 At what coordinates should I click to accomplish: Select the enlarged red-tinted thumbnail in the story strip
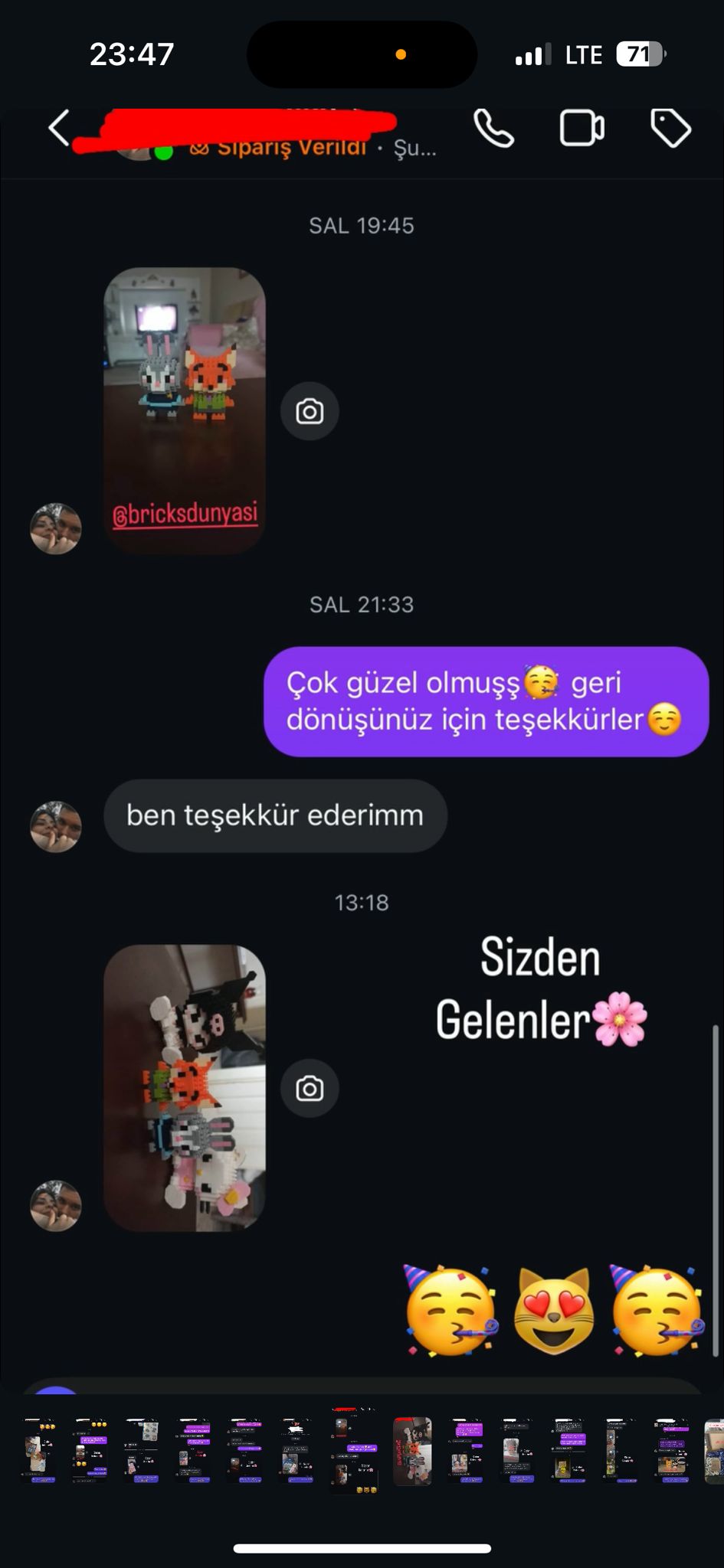pos(412,1451)
